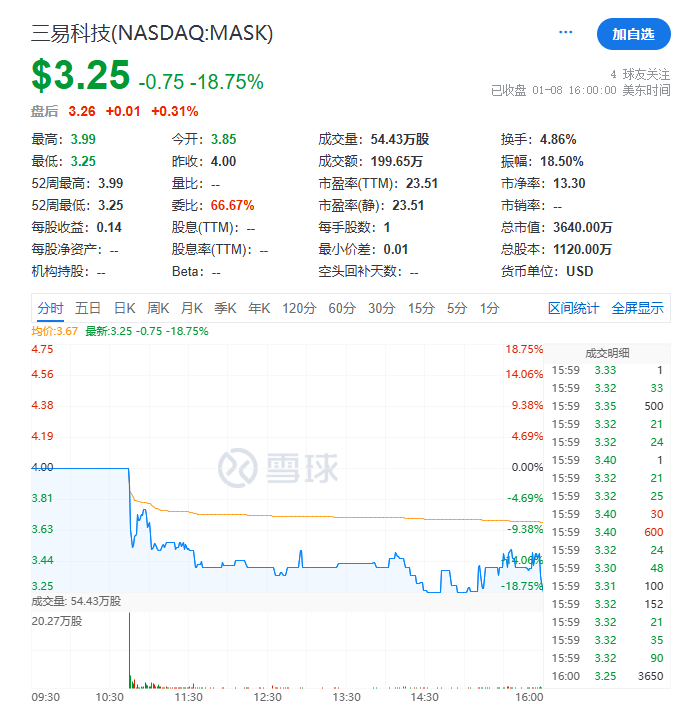
Task: View the 5分 interval chart
Action: [x=457, y=308]
